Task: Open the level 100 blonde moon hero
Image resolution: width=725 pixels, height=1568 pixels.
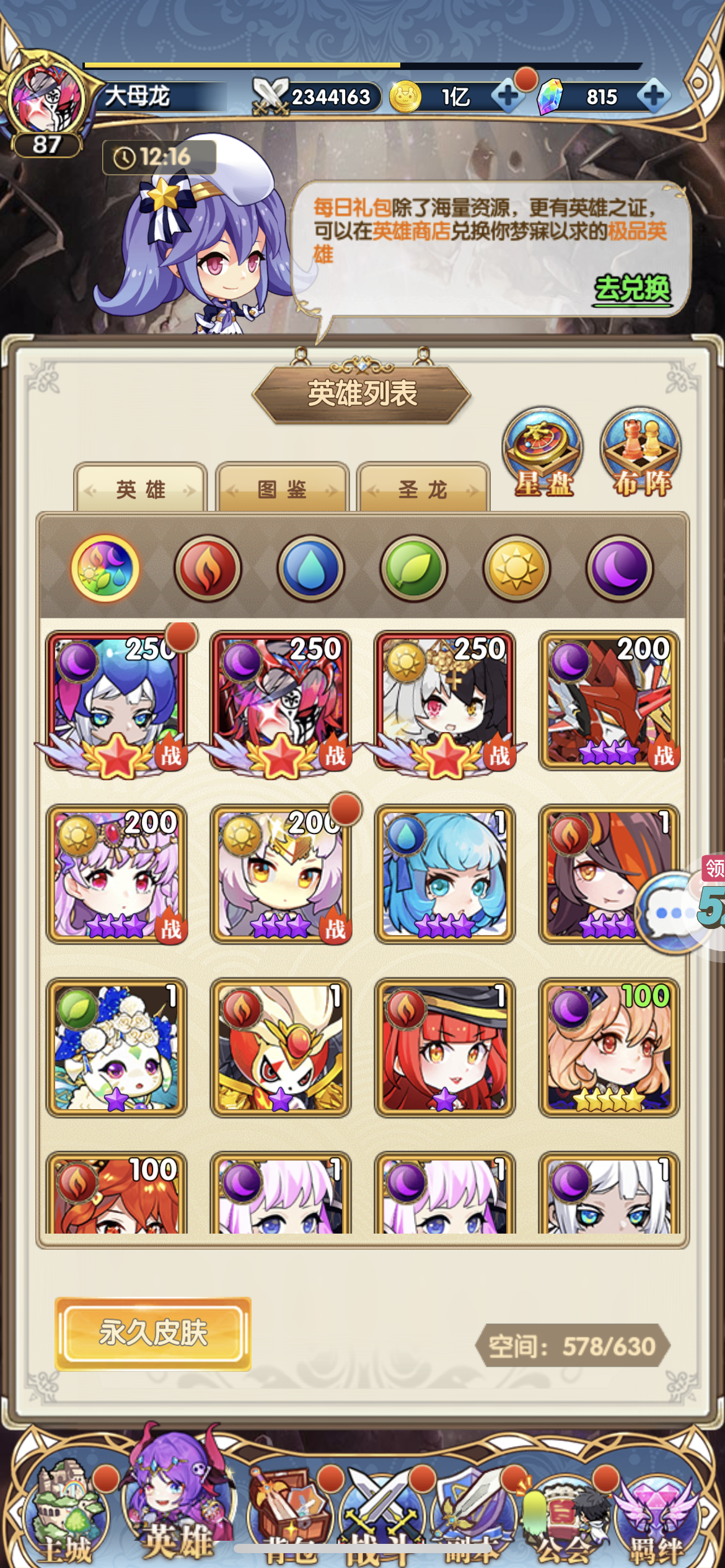Action: click(609, 1048)
